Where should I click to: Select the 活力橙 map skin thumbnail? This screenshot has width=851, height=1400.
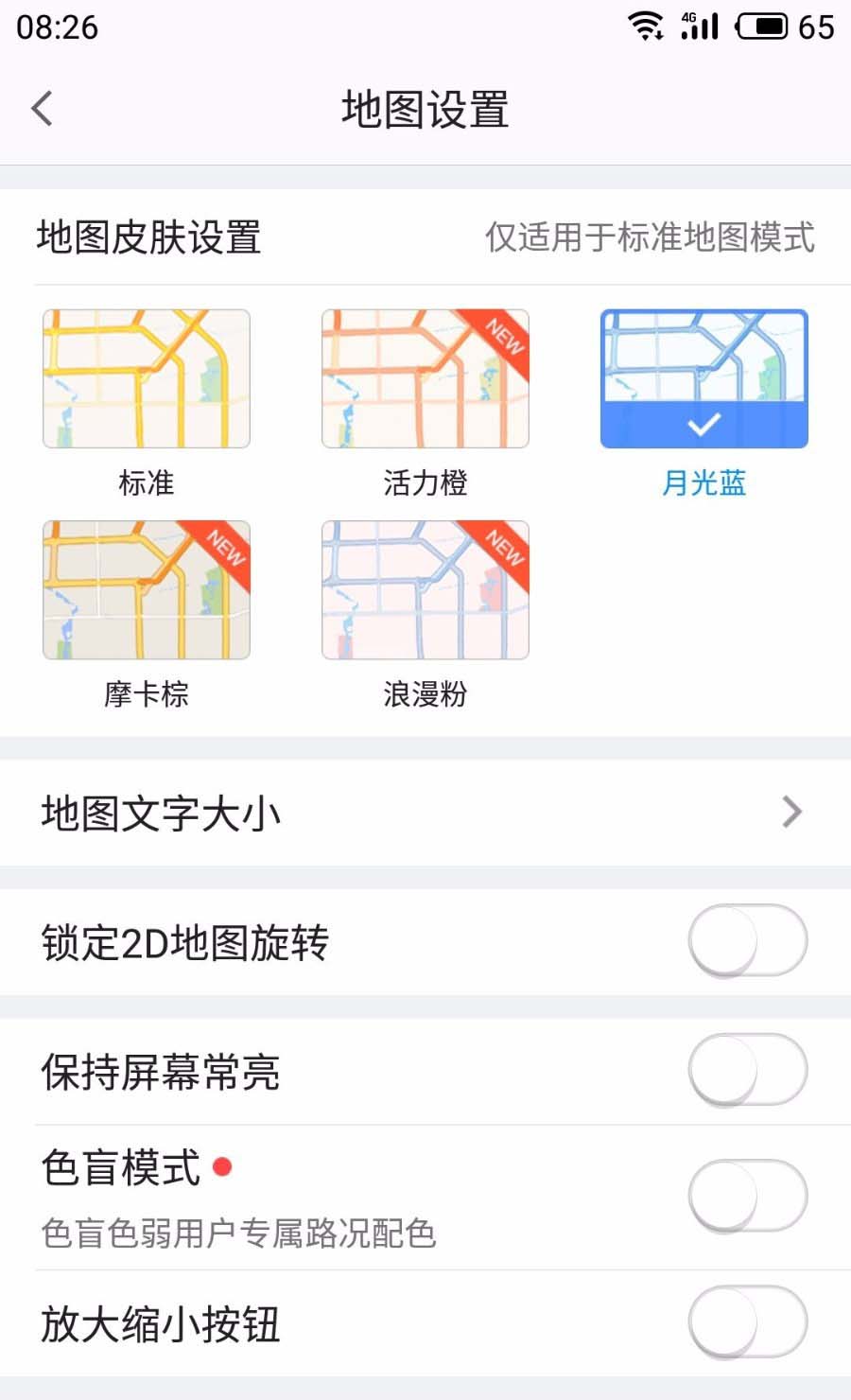[x=425, y=377]
